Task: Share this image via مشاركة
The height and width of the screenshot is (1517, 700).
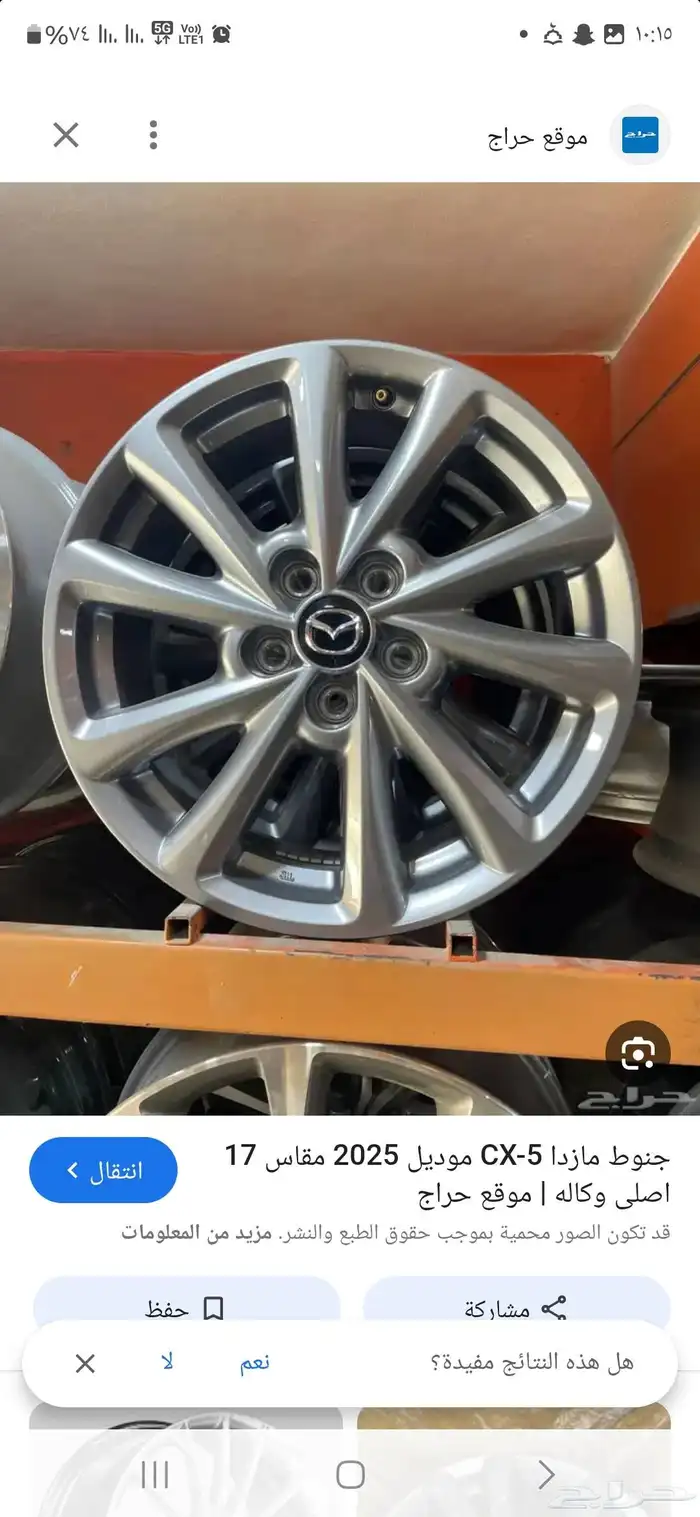Action: [516, 1308]
